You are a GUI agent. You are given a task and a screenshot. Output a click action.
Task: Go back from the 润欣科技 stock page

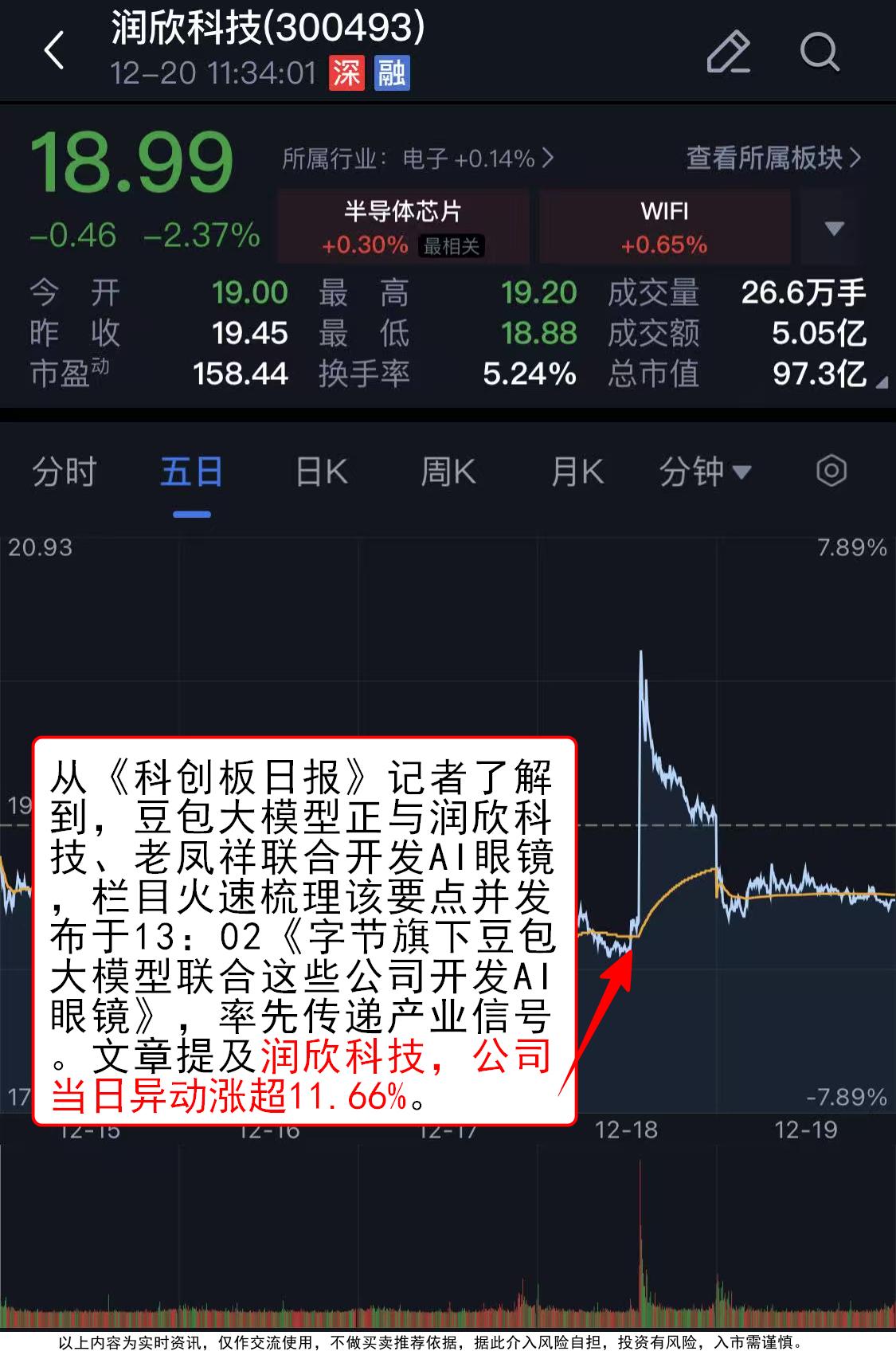tap(54, 52)
